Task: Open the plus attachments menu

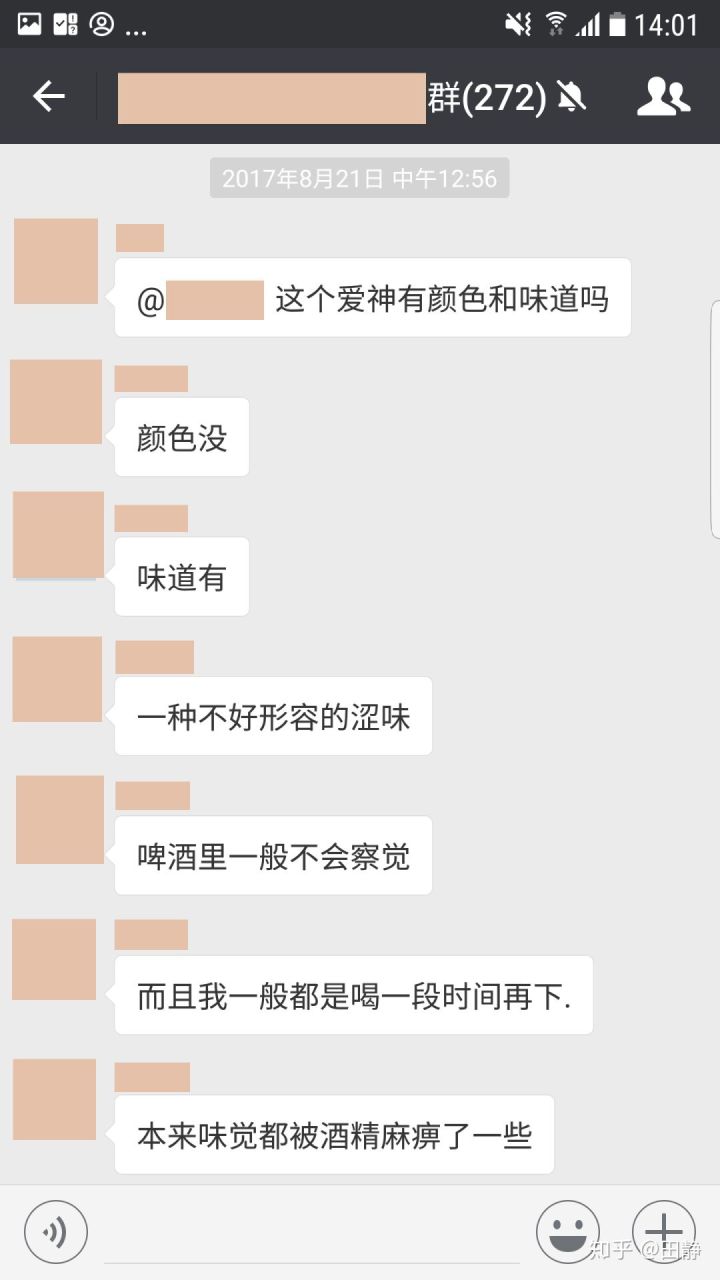Action: pyautogui.click(x=663, y=1232)
